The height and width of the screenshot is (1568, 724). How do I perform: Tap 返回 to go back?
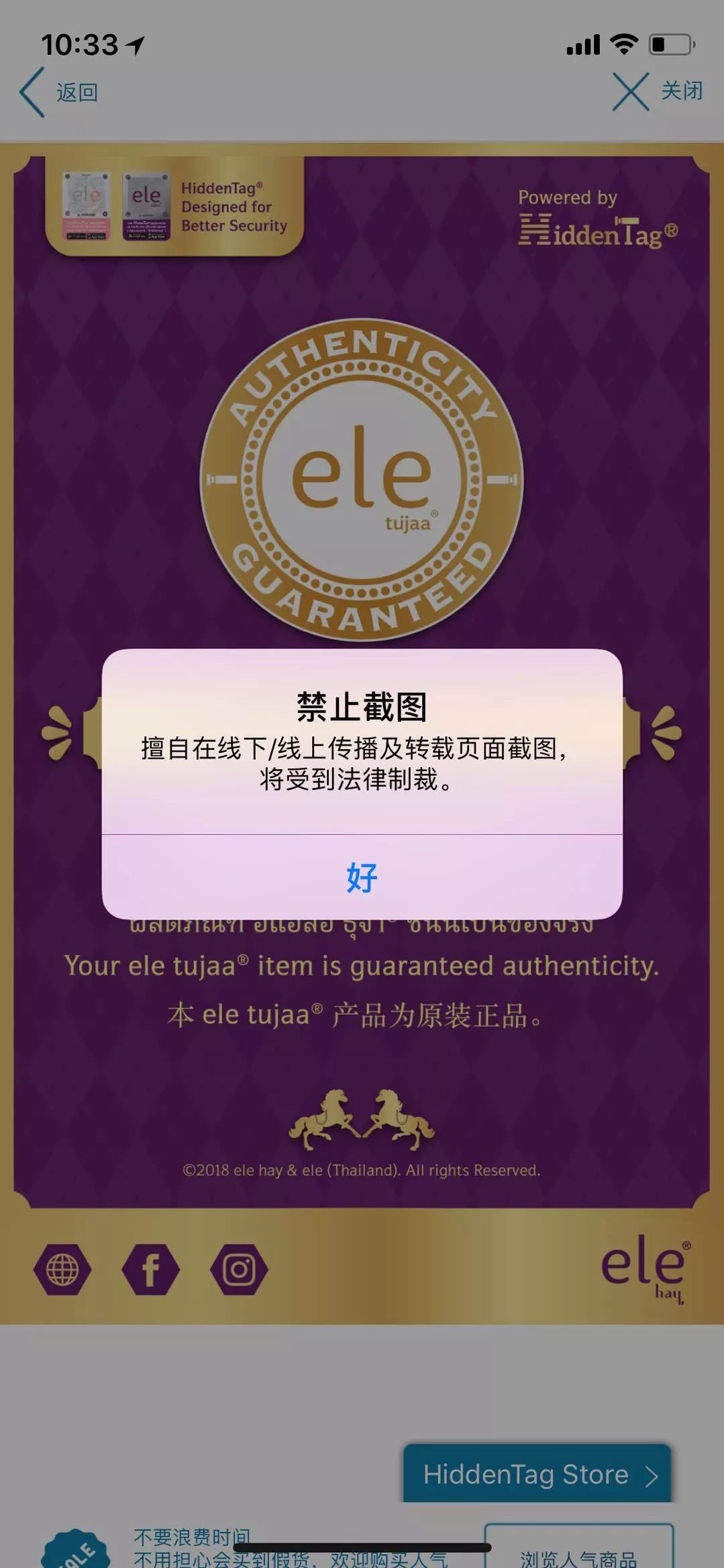pyautogui.click(x=76, y=93)
